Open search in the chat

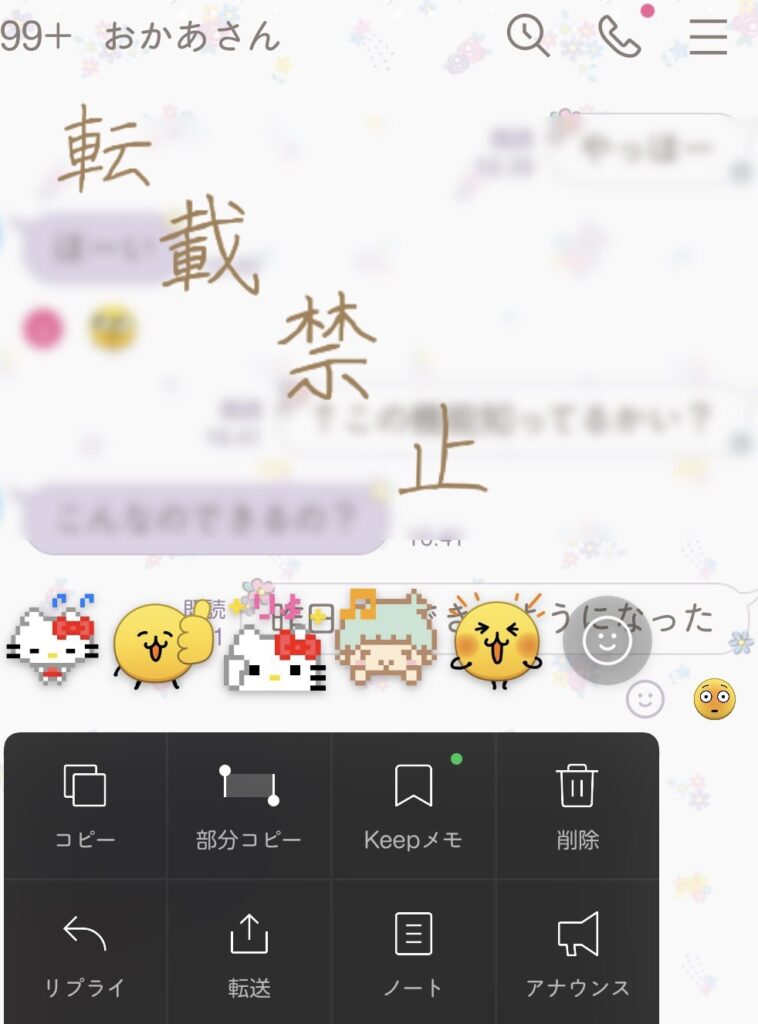pyautogui.click(x=528, y=36)
